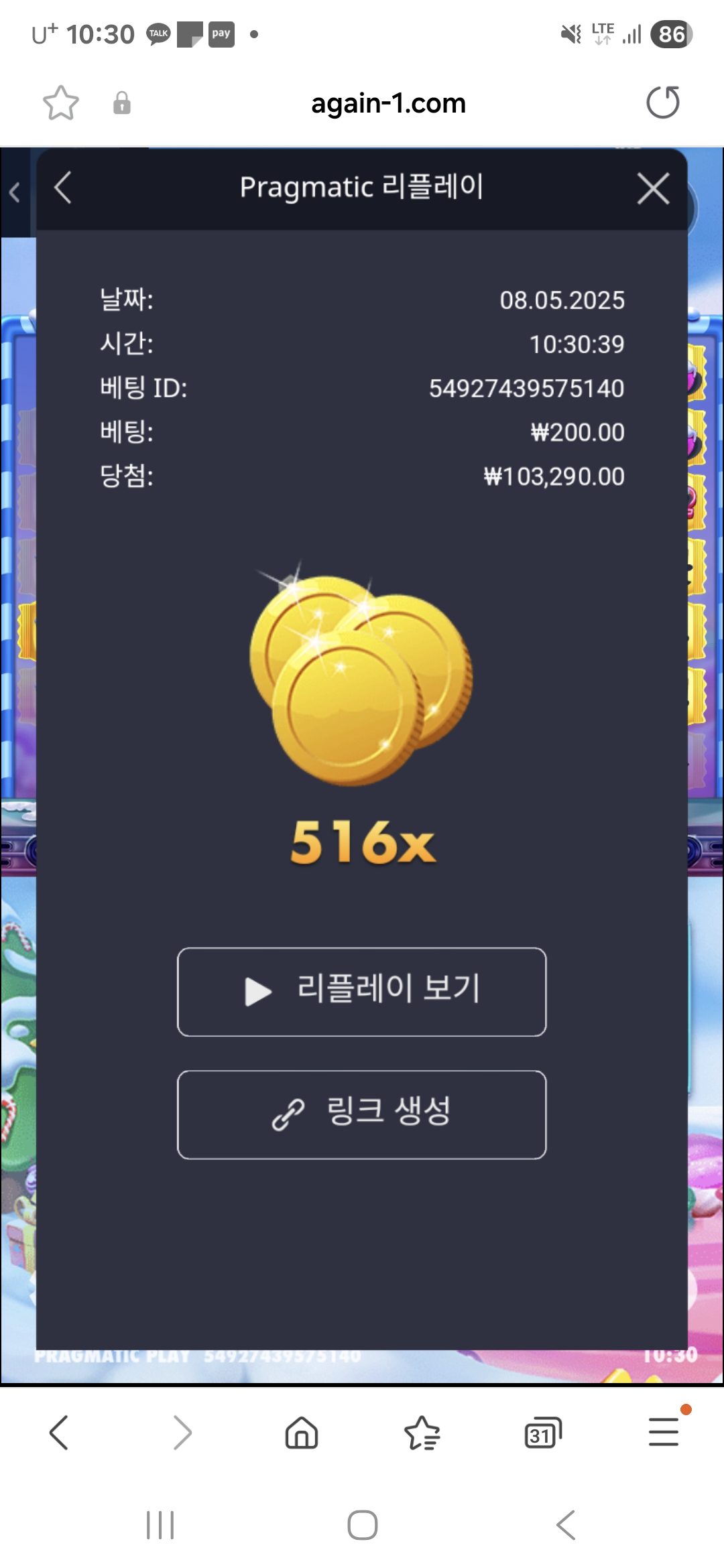View the site security lock info
This screenshot has width=724, height=1568.
coord(122,103)
